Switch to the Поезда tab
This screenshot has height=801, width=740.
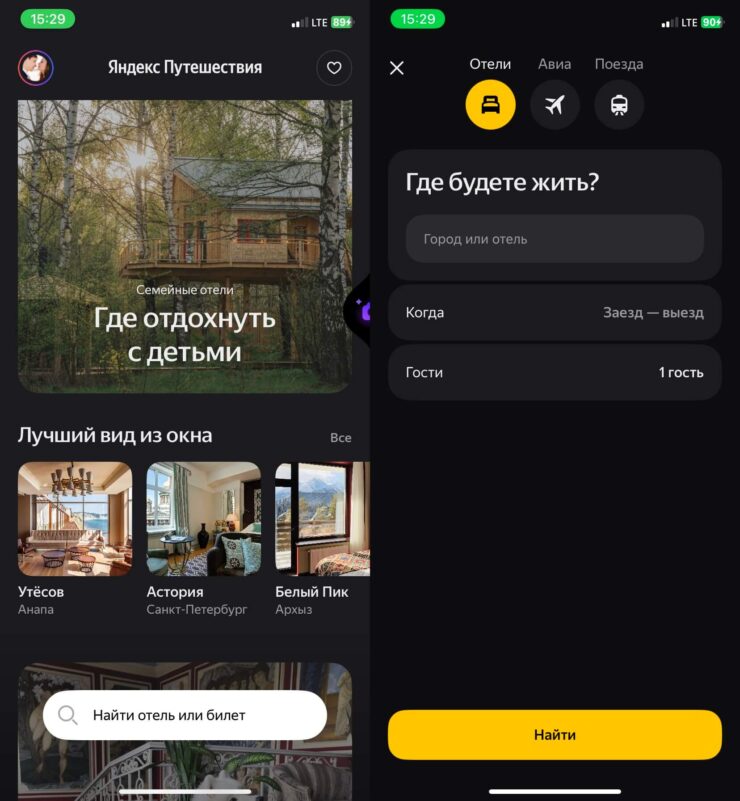pos(619,104)
